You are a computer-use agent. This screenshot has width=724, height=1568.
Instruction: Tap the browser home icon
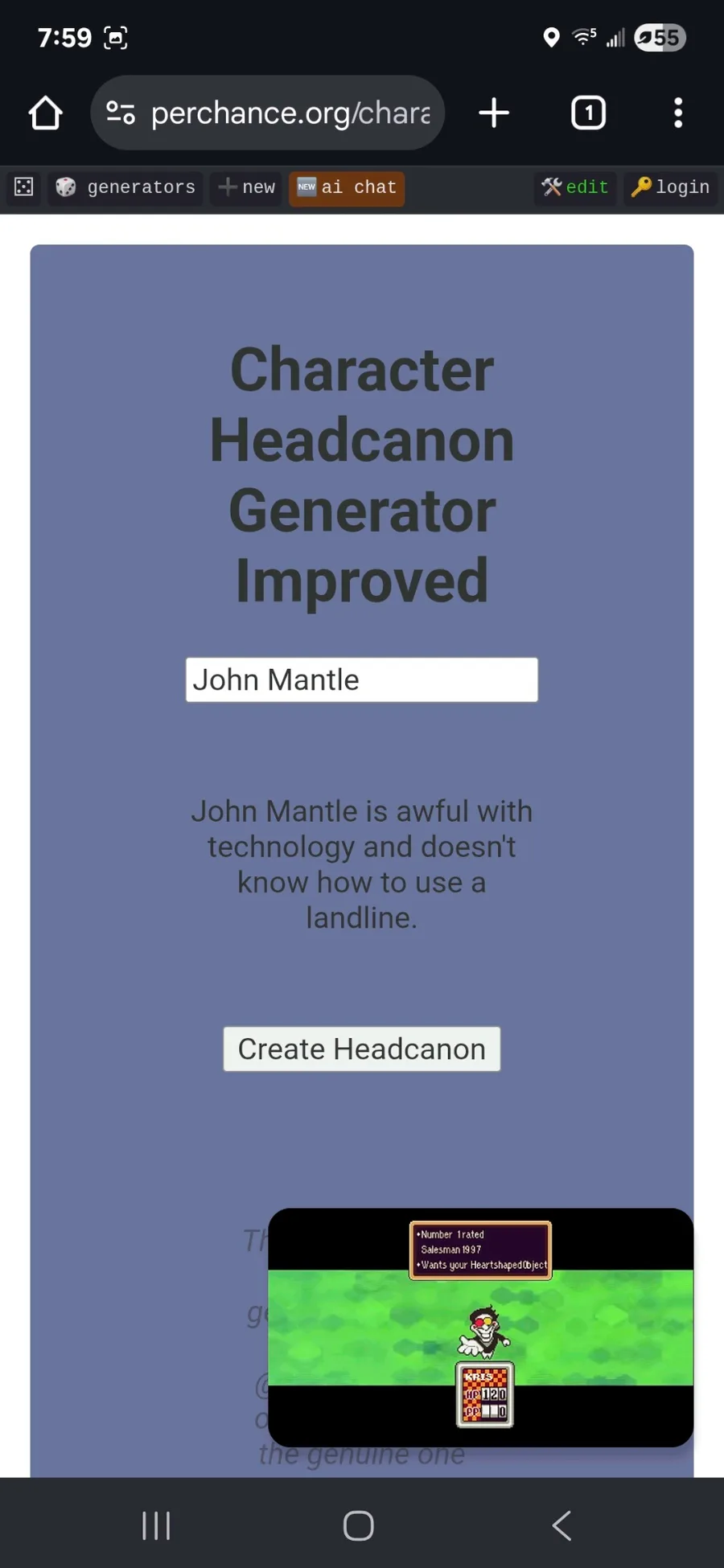(x=46, y=113)
